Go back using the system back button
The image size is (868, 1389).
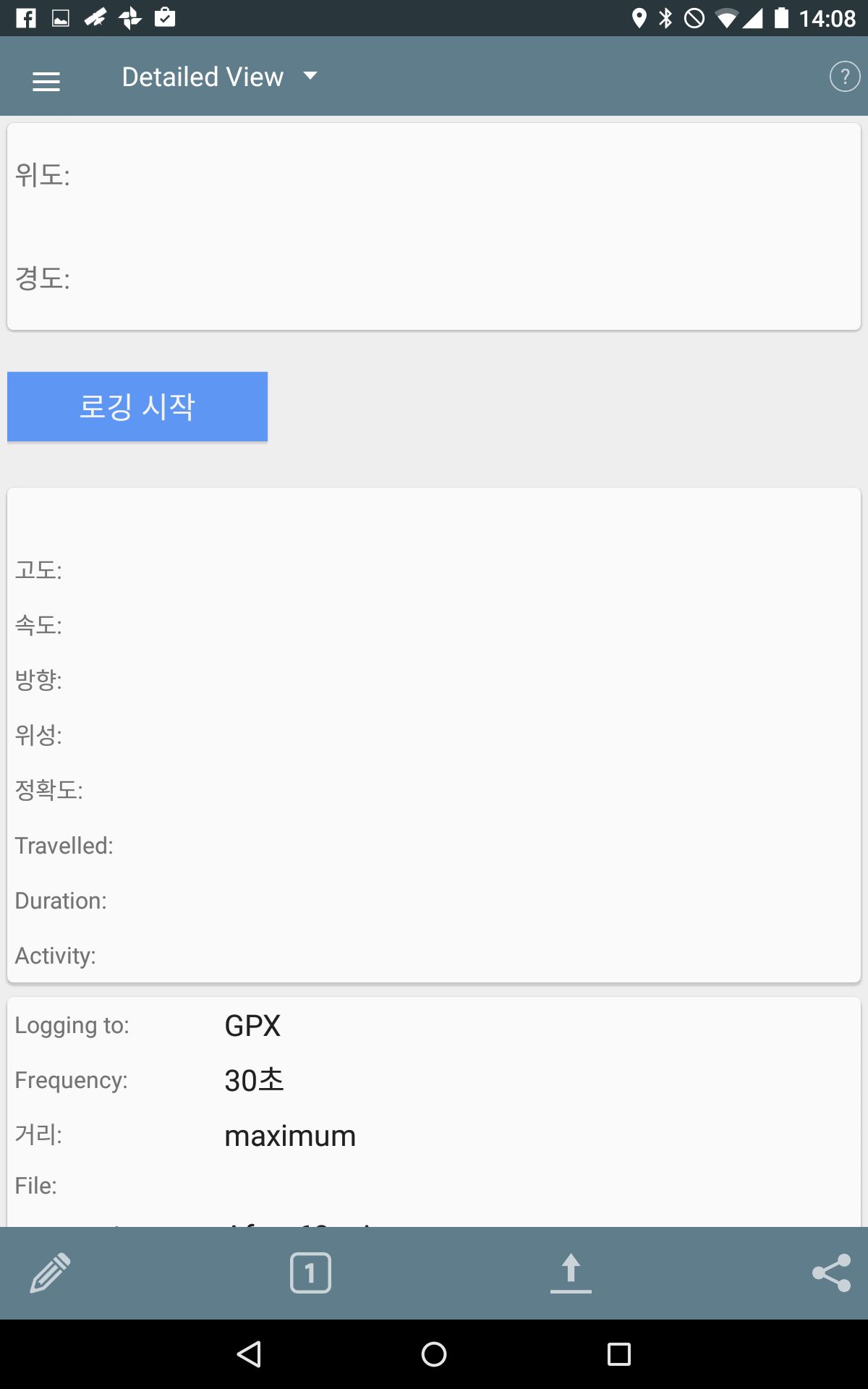(x=249, y=1354)
